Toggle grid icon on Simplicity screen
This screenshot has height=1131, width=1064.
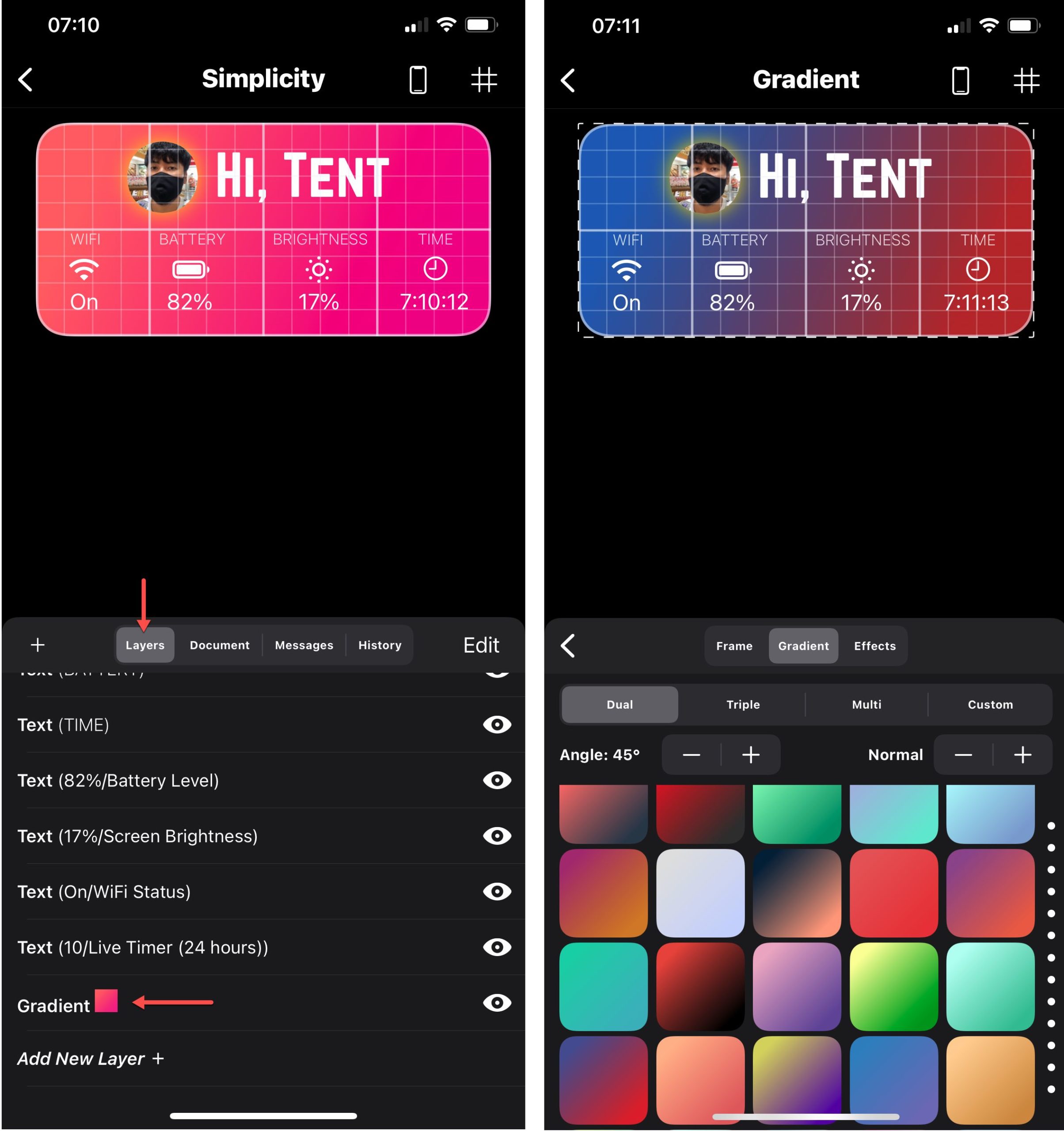[484, 80]
